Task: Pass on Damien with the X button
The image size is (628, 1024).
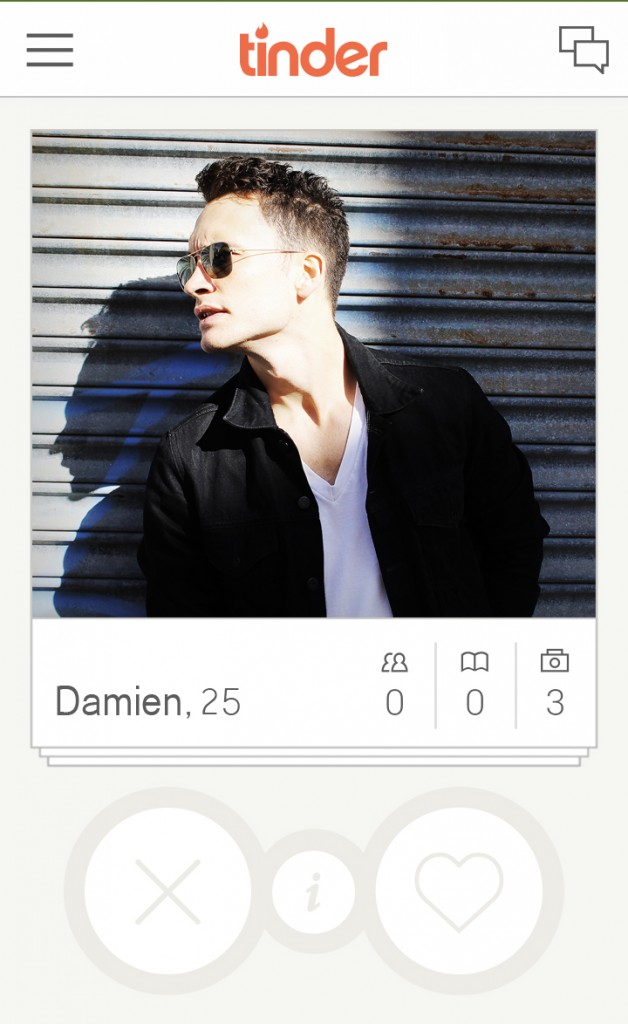Action: [168, 890]
